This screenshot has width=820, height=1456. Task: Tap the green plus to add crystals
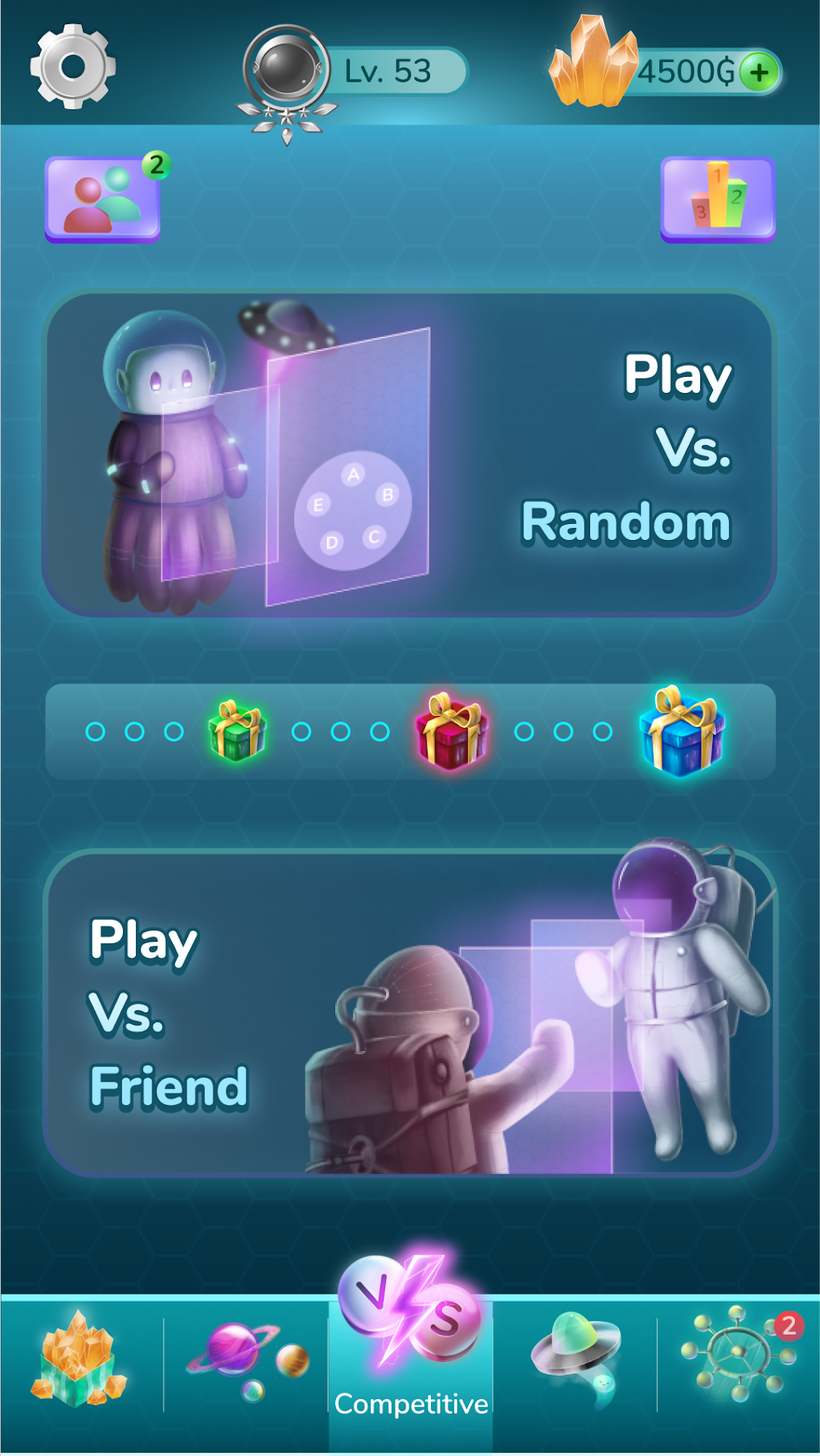click(758, 72)
